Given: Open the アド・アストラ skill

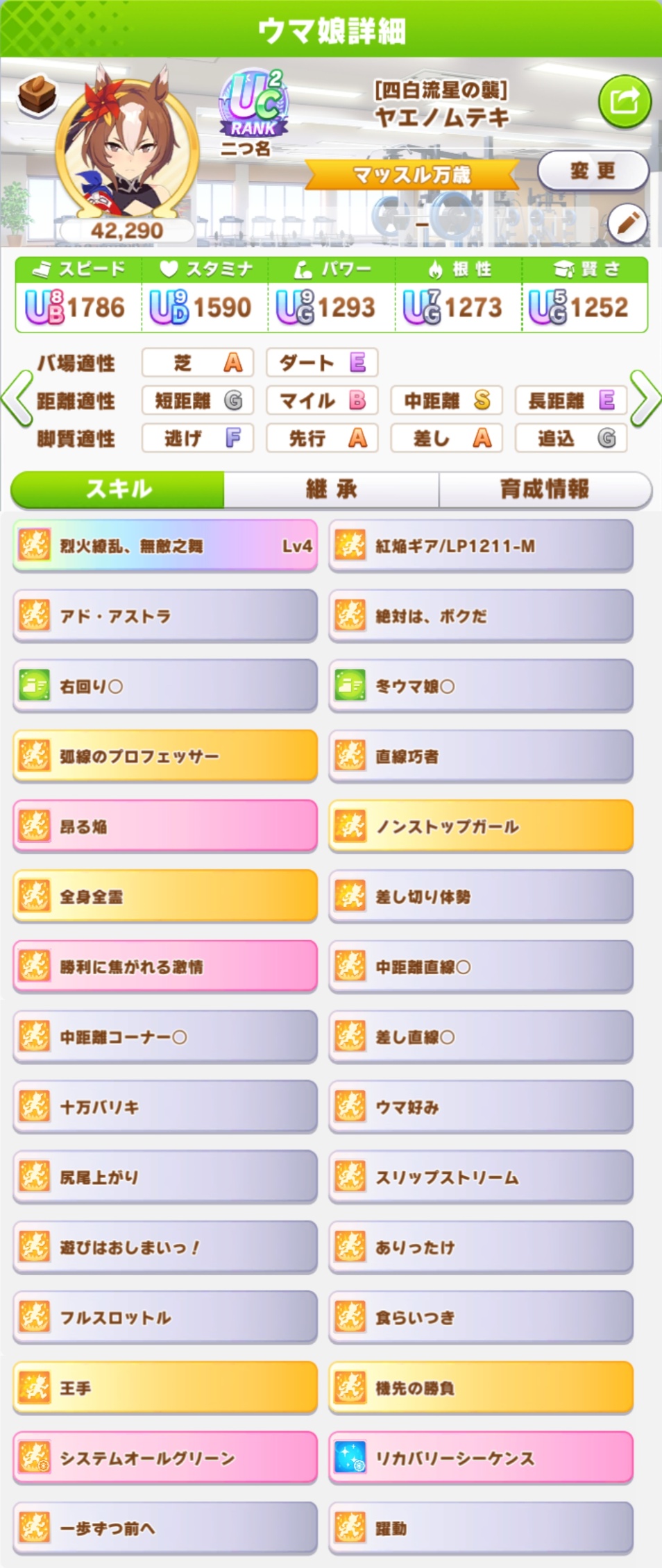Looking at the screenshot, I should click(x=165, y=616).
